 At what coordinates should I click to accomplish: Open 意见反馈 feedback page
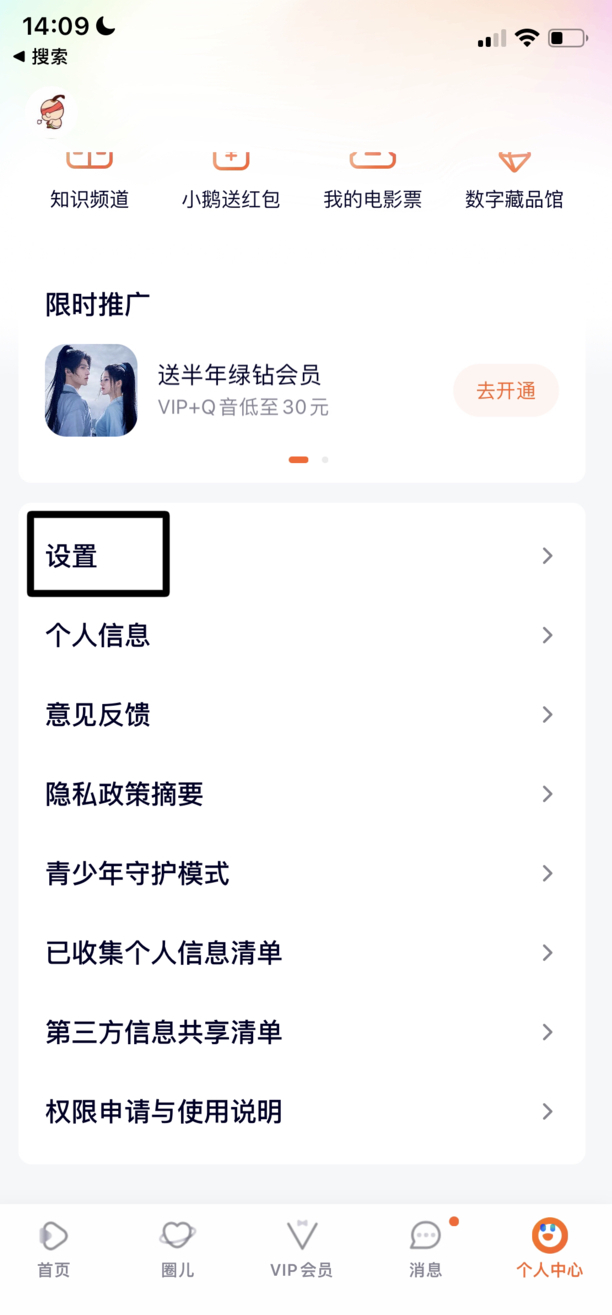(x=300, y=715)
